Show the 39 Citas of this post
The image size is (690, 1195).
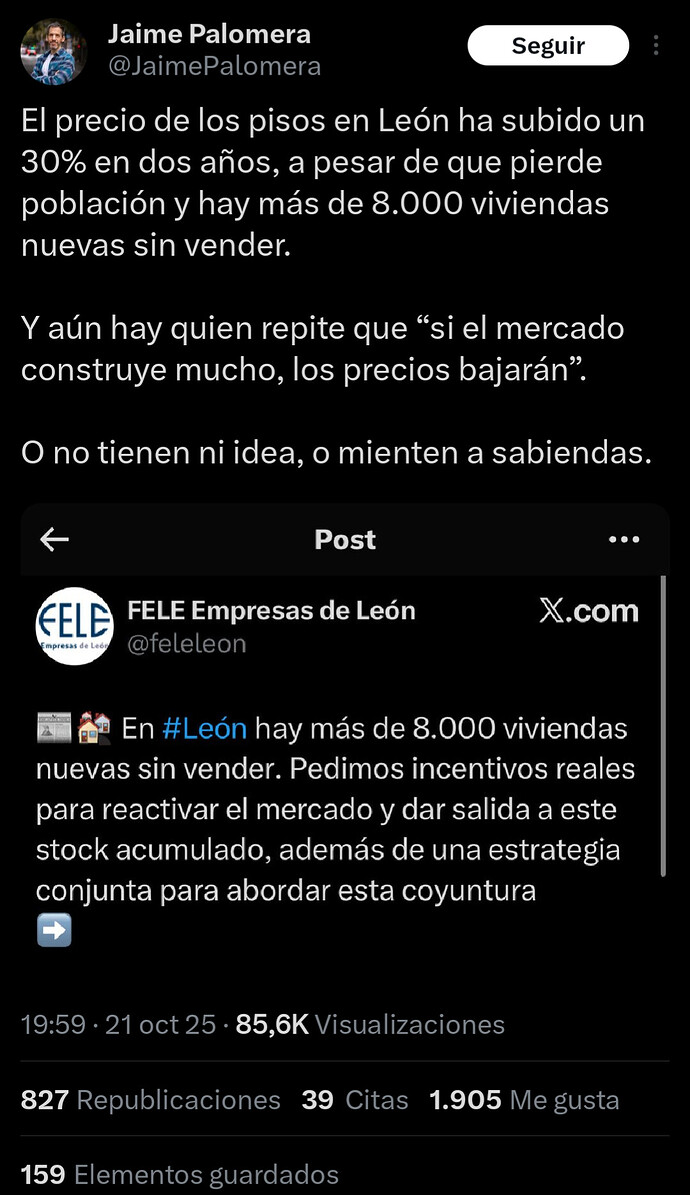pyautogui.click(x=355, y=1100)
